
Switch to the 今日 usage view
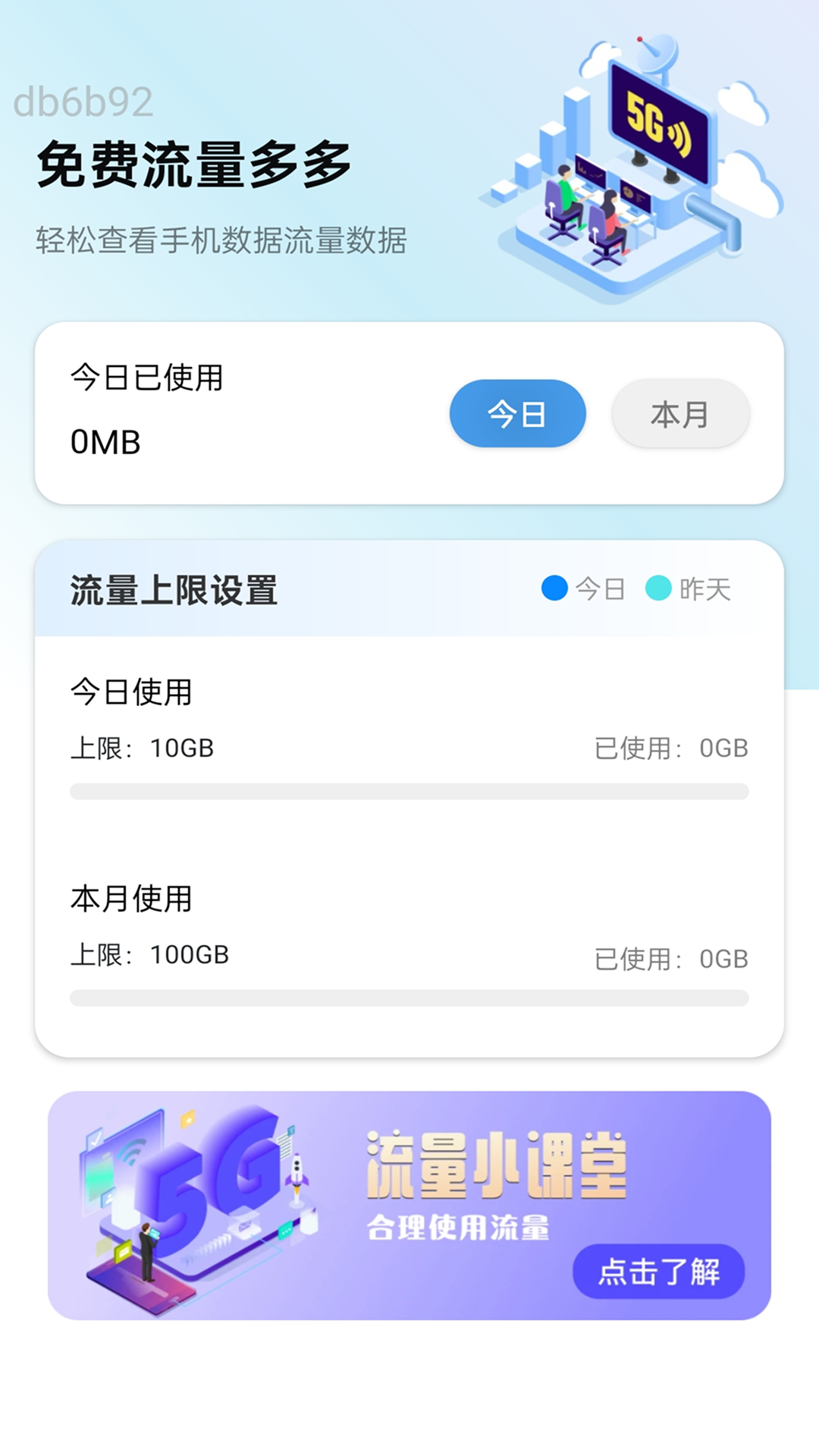tap(516, 413)
